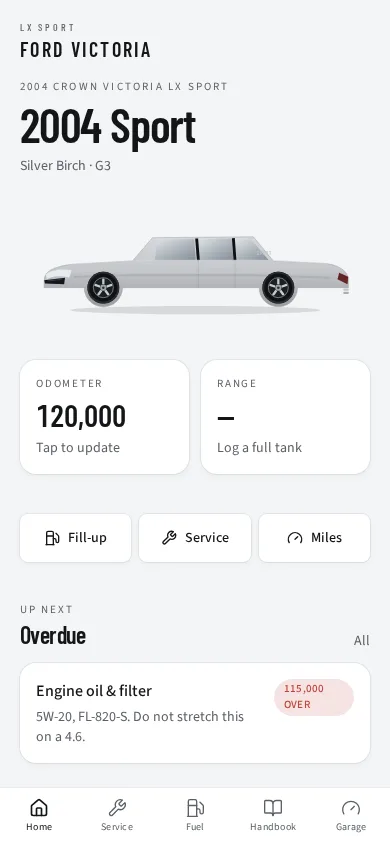Viewport: 390px width, 844px height.
Task: Go to the Home tab
Action: [39, 815]
